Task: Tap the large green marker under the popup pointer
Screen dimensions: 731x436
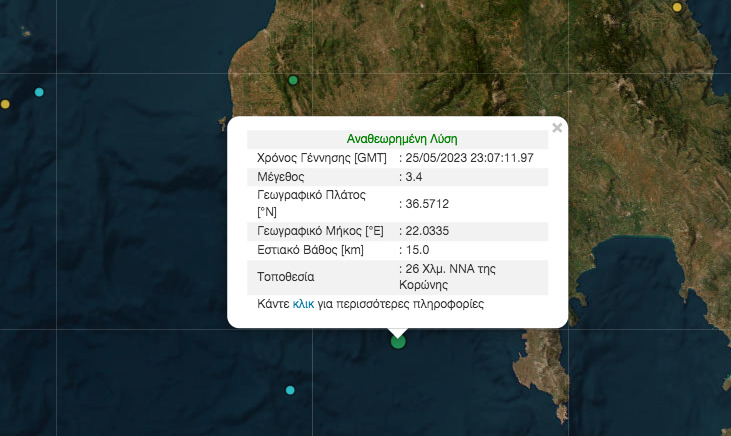Action: pyautogui.click(x=398, y=341)
